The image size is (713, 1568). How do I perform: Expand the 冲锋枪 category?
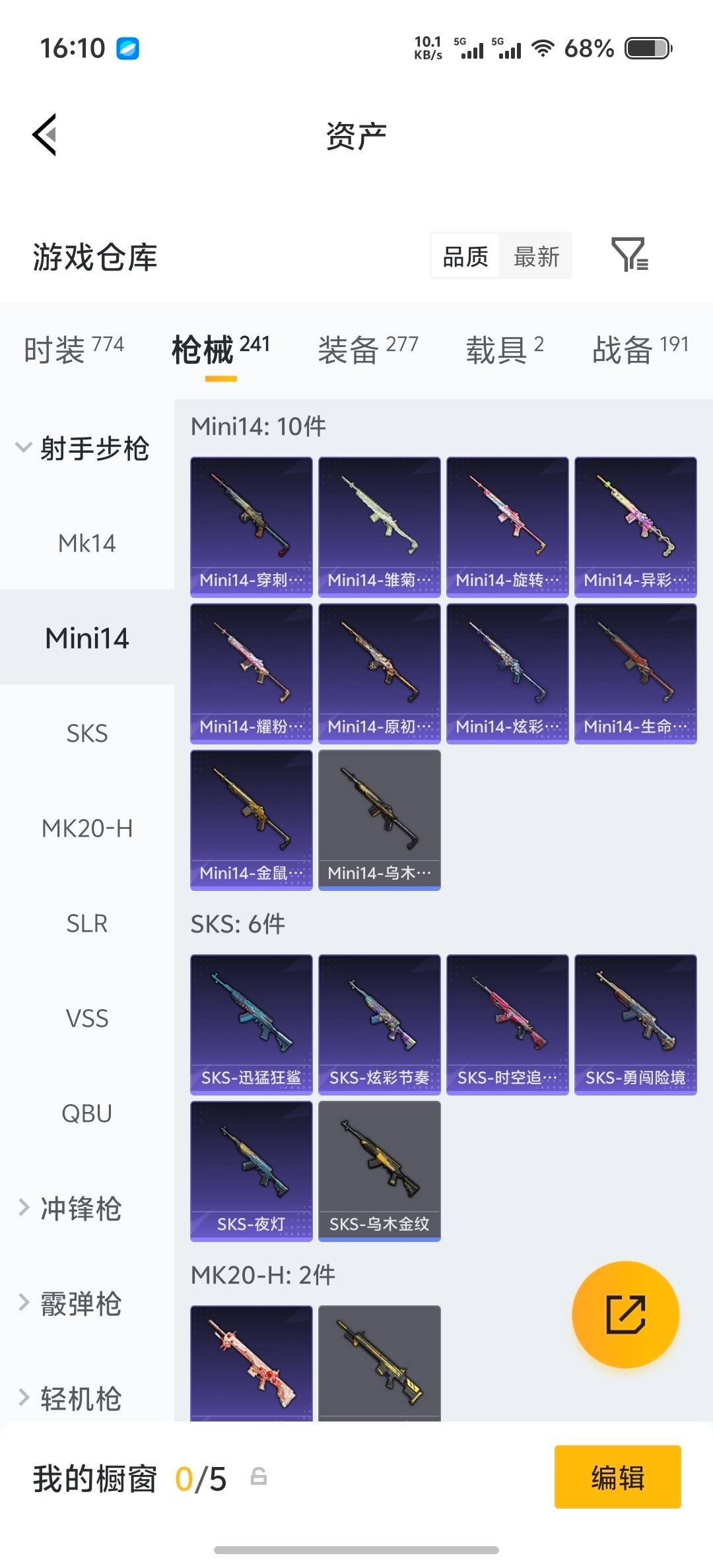(x=79, y=1208)
